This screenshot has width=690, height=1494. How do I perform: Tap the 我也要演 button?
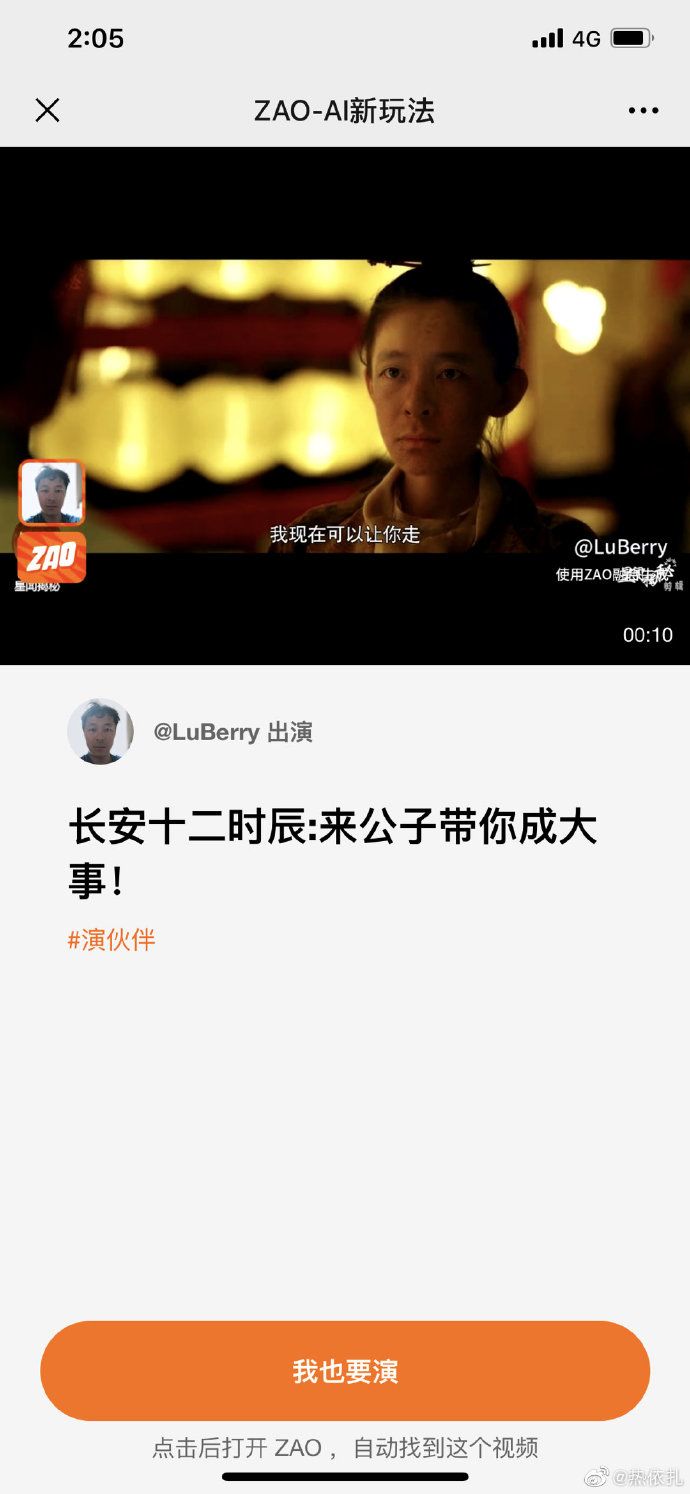tap(345, 1371)
